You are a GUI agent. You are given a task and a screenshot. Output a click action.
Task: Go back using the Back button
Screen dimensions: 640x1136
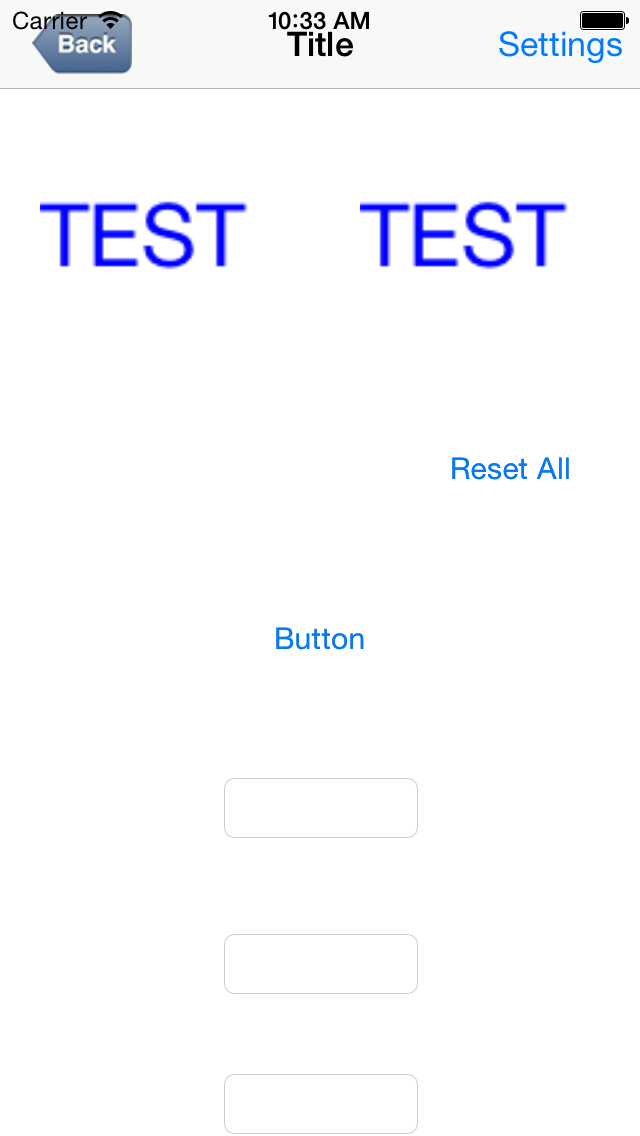83,45
